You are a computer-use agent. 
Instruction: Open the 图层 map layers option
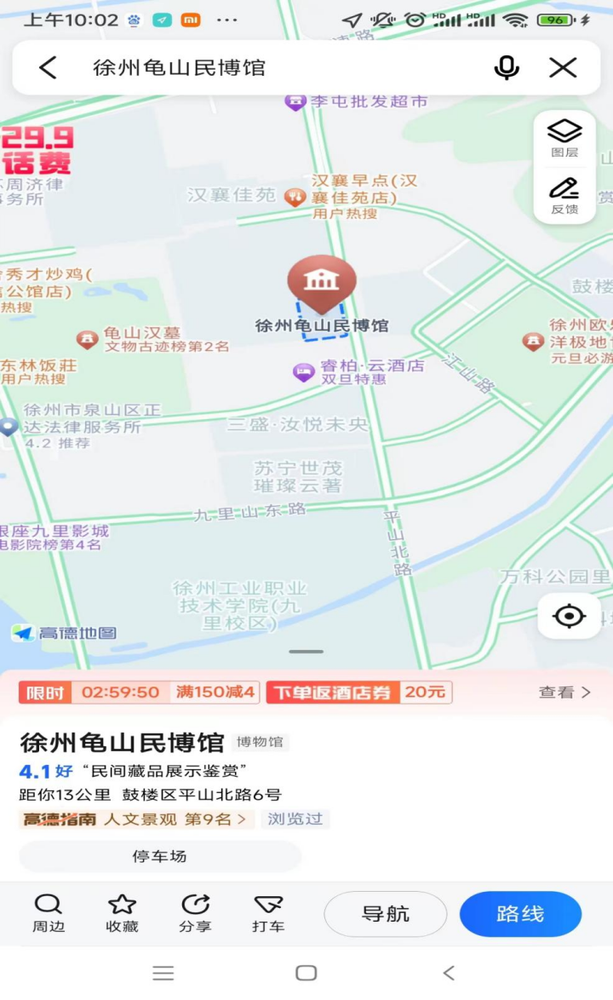coord(565,138)
